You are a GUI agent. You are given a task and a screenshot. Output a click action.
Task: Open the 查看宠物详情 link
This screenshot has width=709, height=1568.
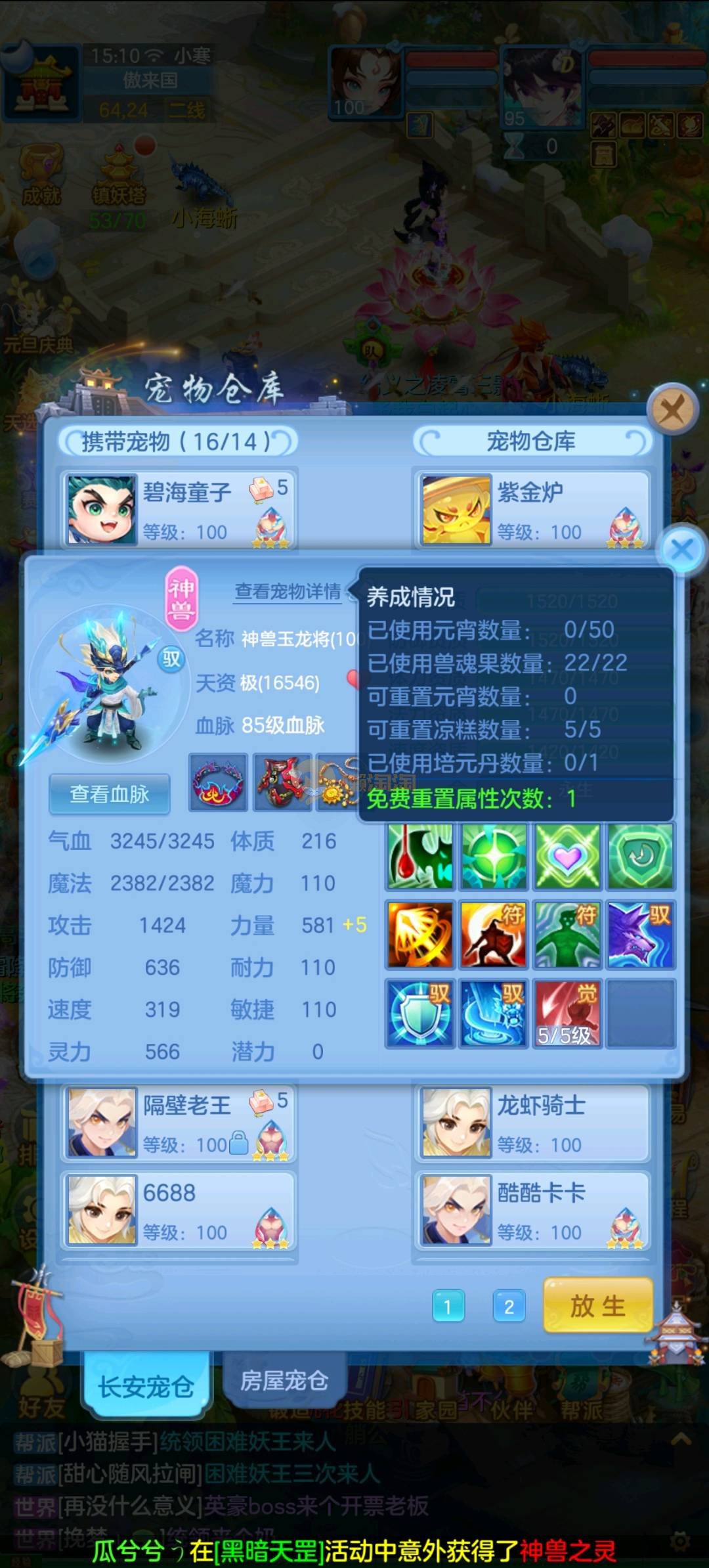[288, 592]
